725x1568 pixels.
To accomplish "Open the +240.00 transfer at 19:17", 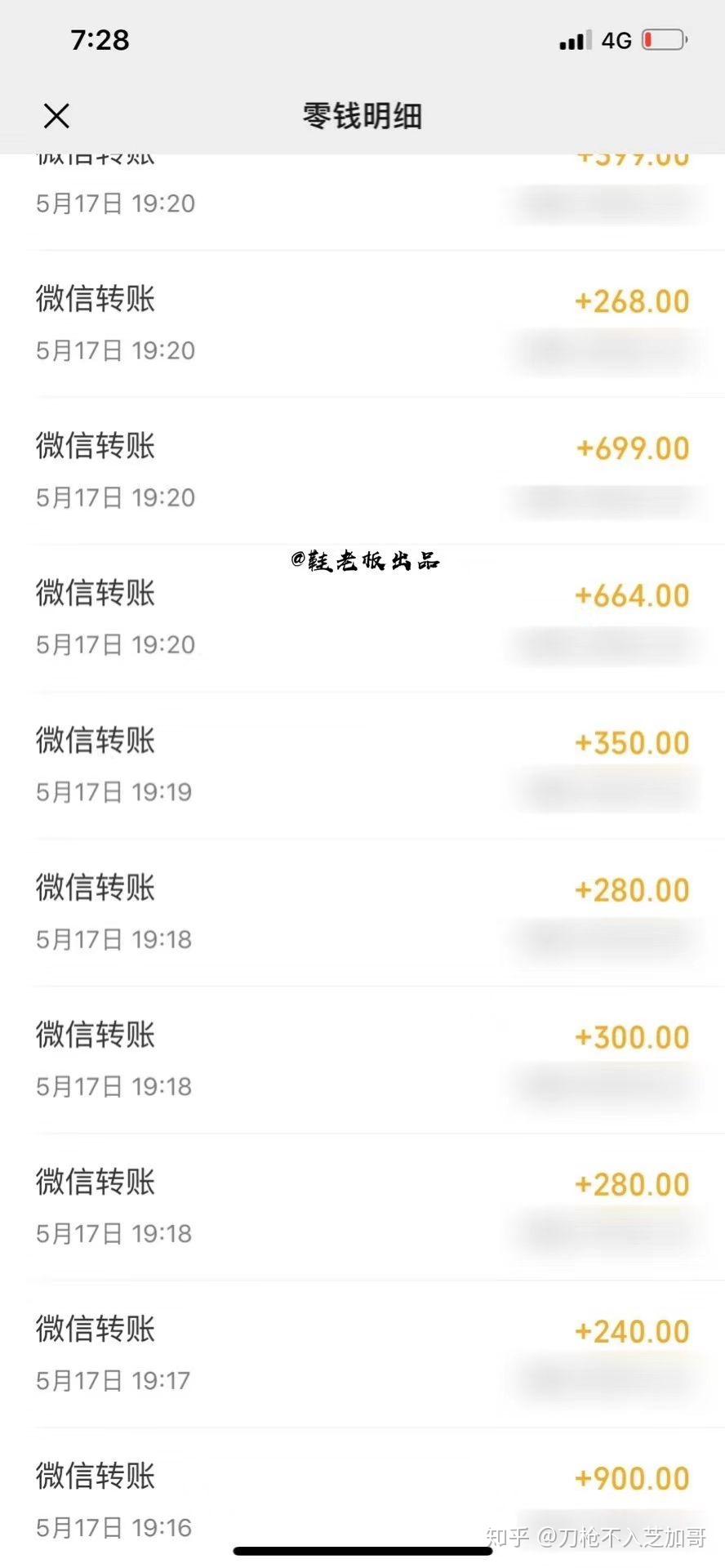I will click(x=362, y=1353).
